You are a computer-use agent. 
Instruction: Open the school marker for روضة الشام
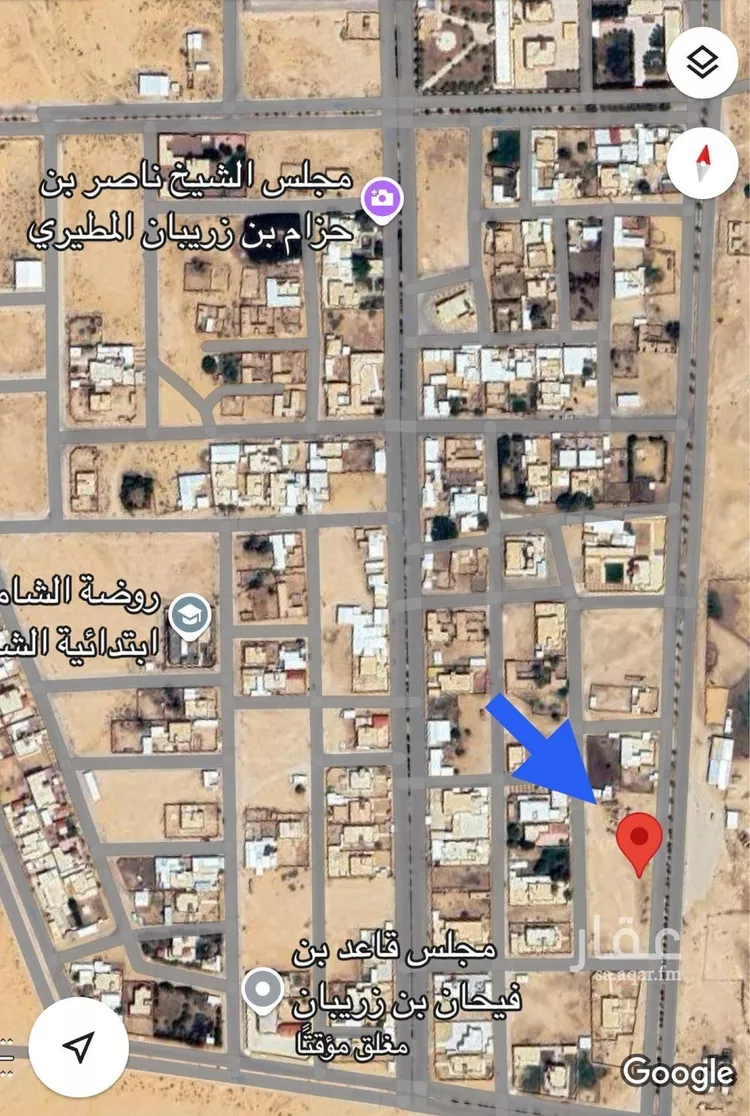point(188,616)
